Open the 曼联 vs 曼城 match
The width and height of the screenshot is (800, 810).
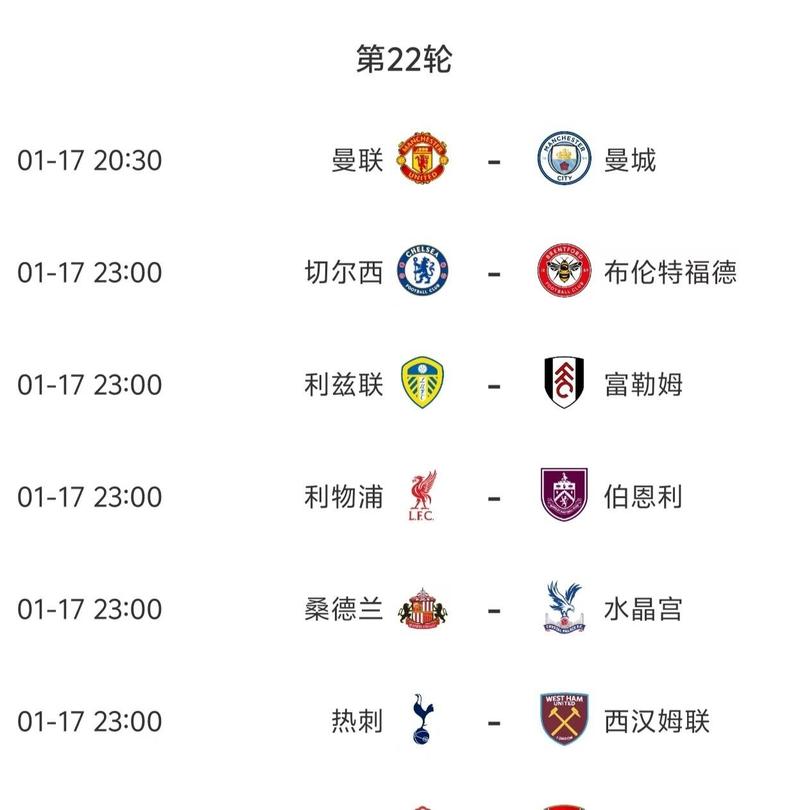494,160
